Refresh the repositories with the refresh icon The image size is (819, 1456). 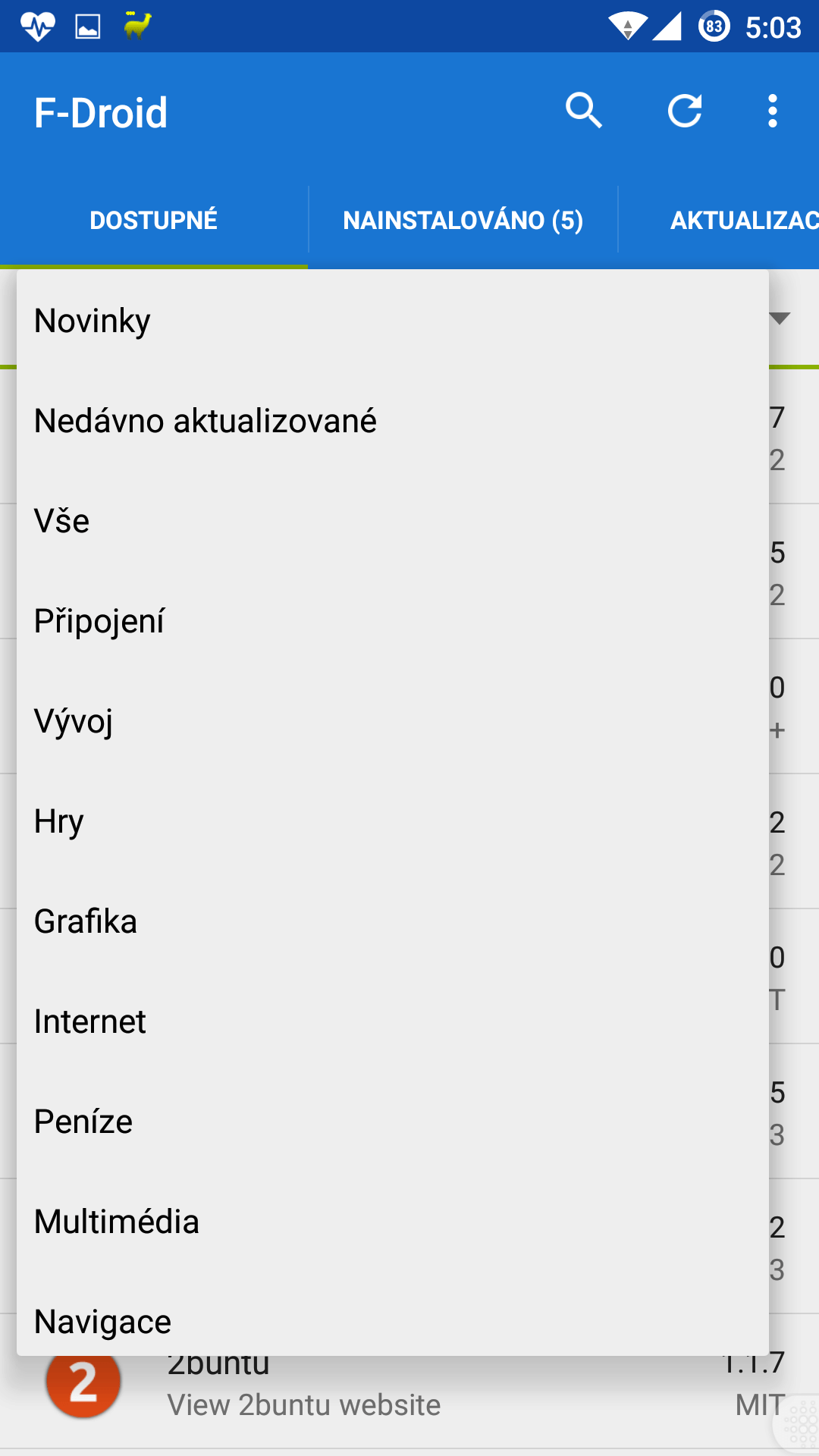[685, 111]
